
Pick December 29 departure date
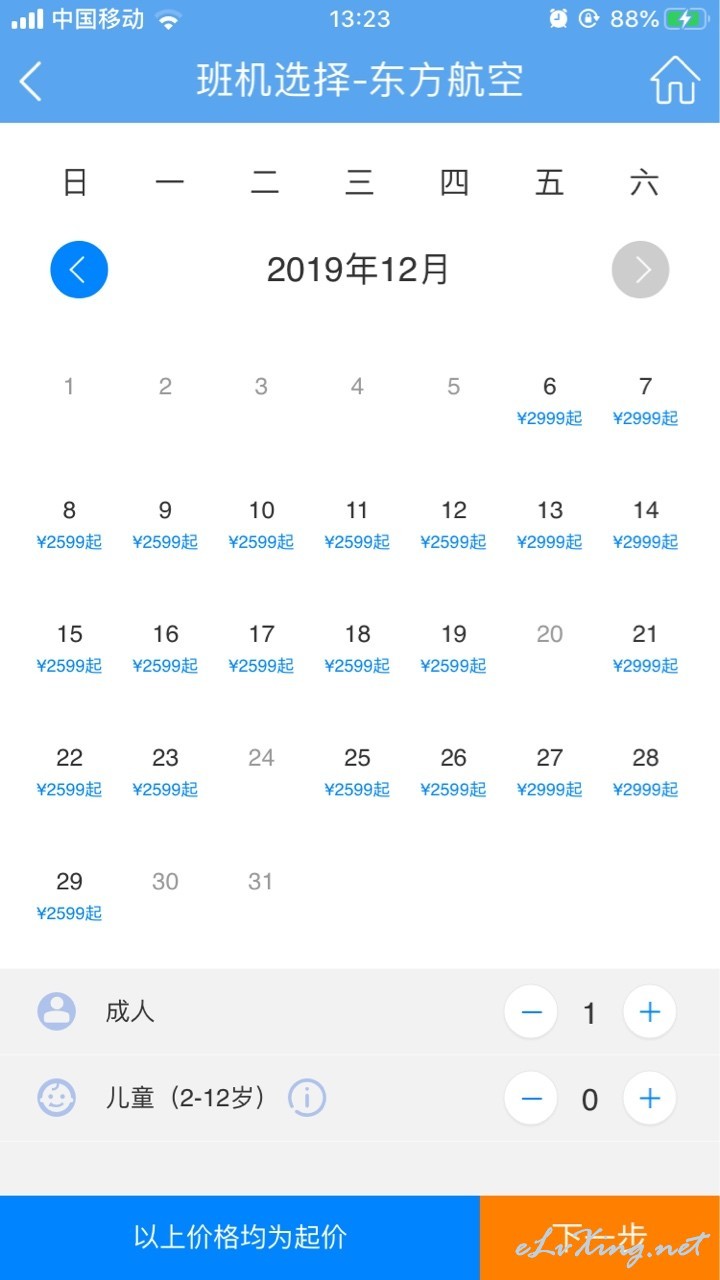(69, 896)
